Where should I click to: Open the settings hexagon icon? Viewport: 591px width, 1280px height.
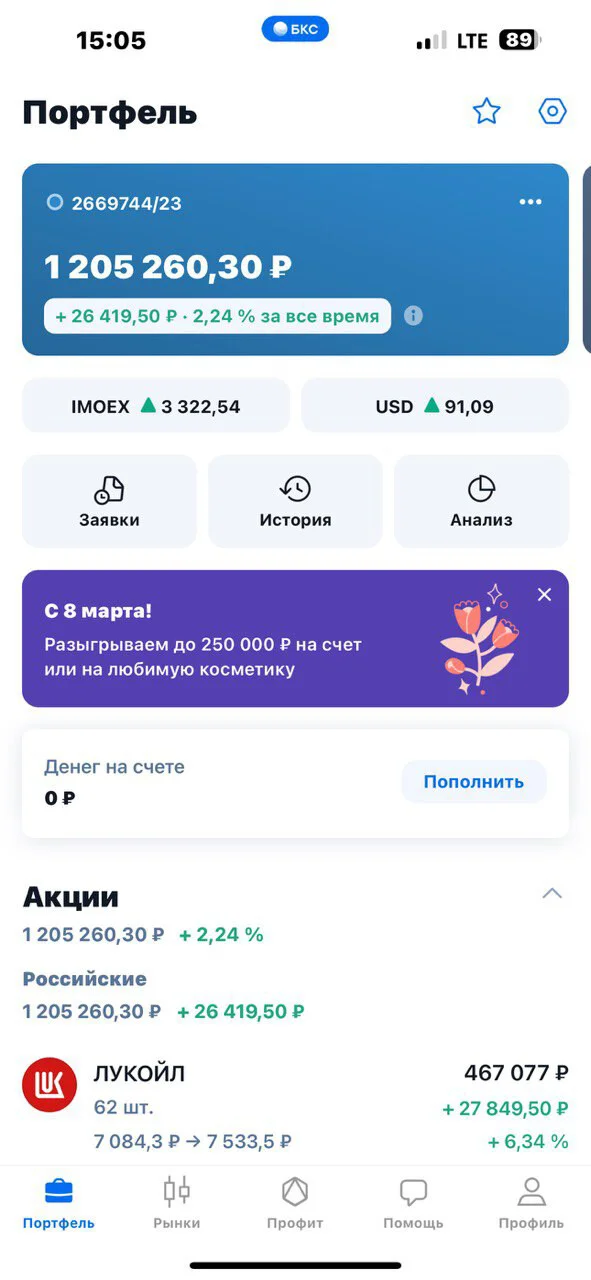[552, 111]
